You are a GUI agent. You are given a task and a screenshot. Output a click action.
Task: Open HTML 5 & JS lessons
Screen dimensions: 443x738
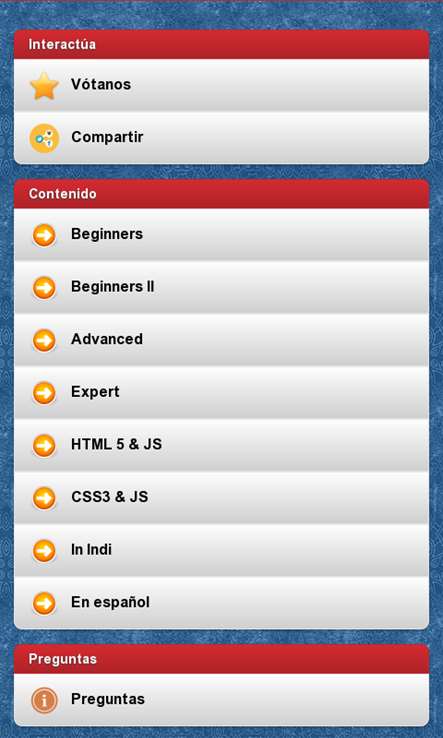pyautogui.click(x=221, y=445)
